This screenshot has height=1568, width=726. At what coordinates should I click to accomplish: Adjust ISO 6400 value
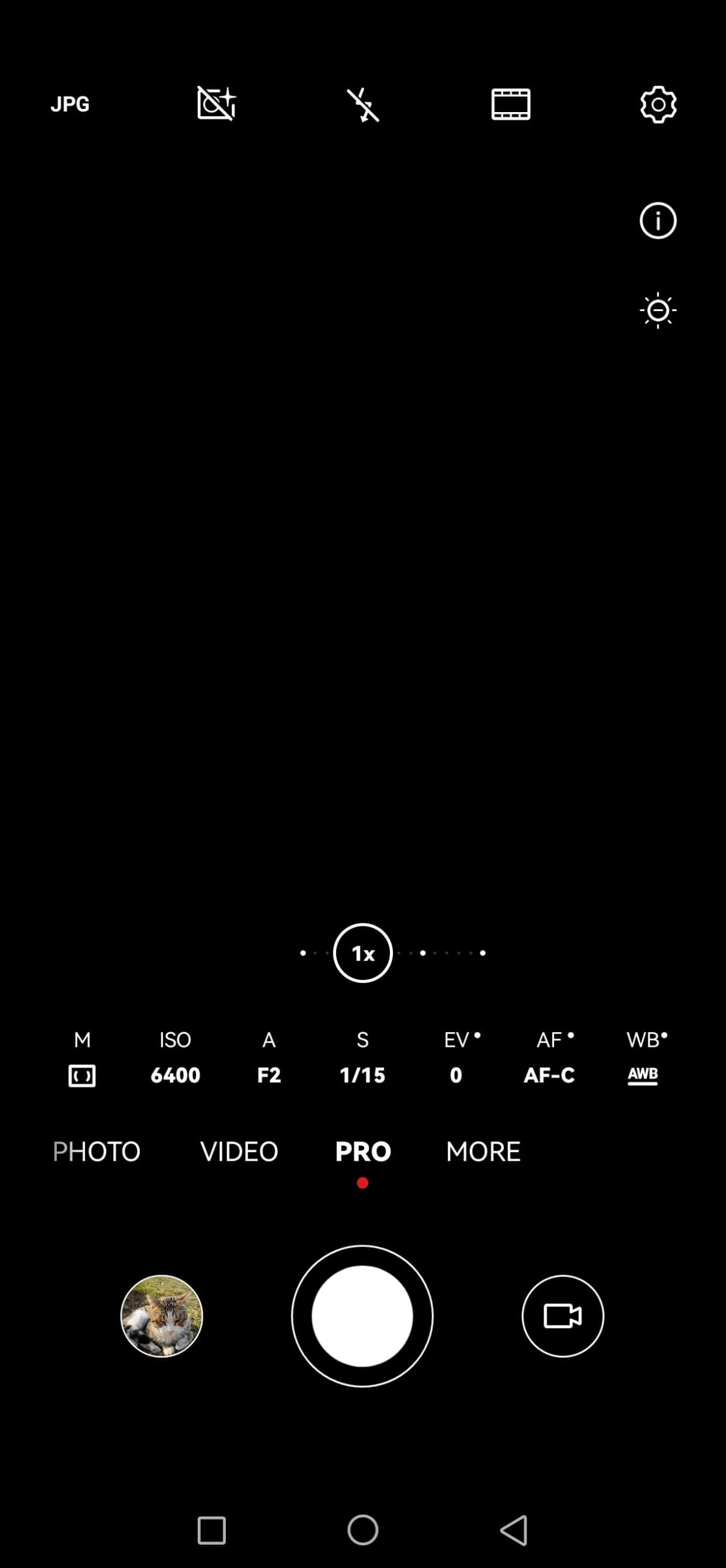[175, 1058]
